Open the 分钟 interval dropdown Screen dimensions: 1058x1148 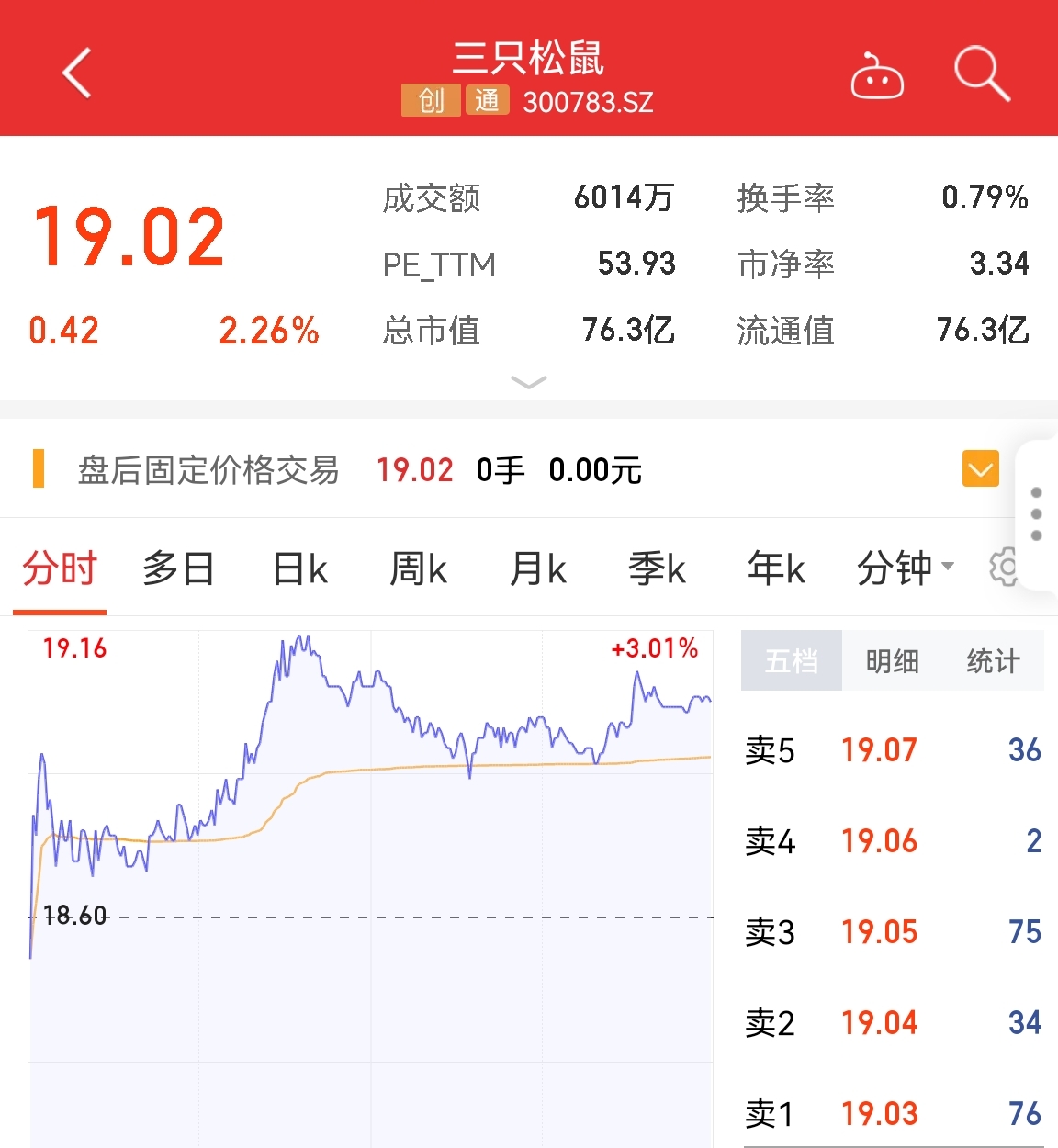point(905,568)
